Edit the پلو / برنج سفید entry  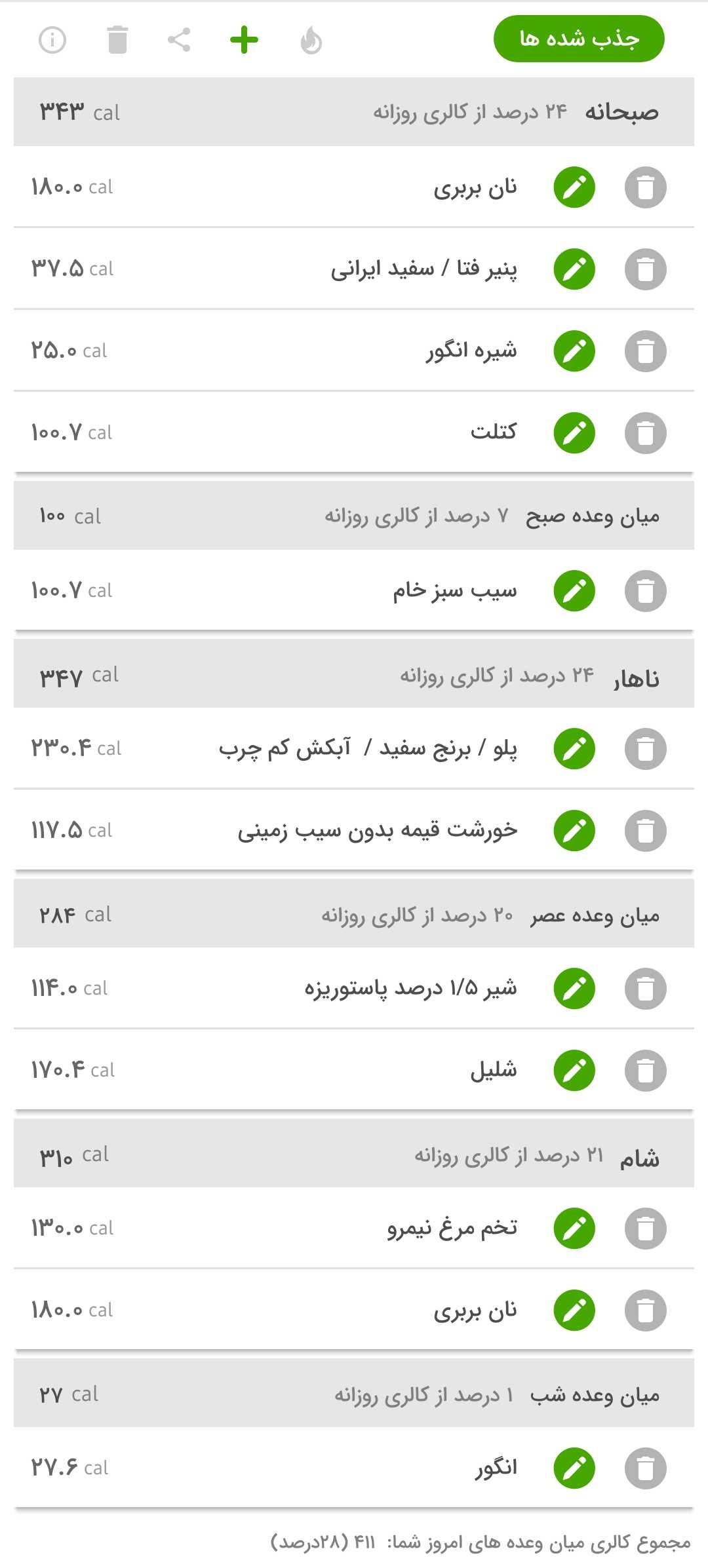(574, 748)
